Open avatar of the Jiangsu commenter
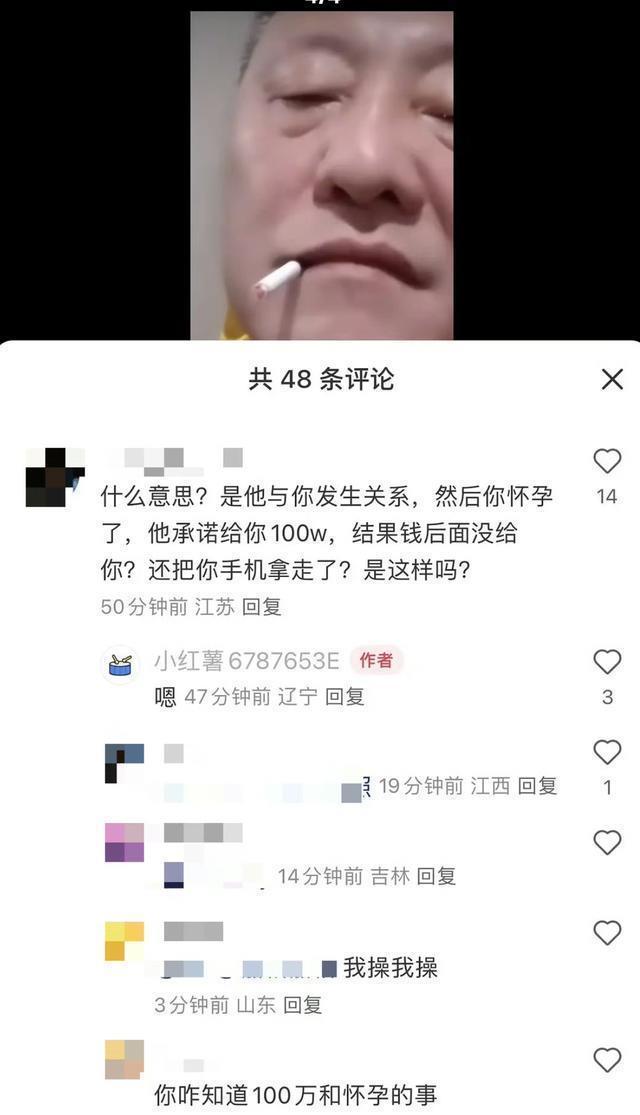Viewport: 640px width, 1115px height. pos(54,478)
